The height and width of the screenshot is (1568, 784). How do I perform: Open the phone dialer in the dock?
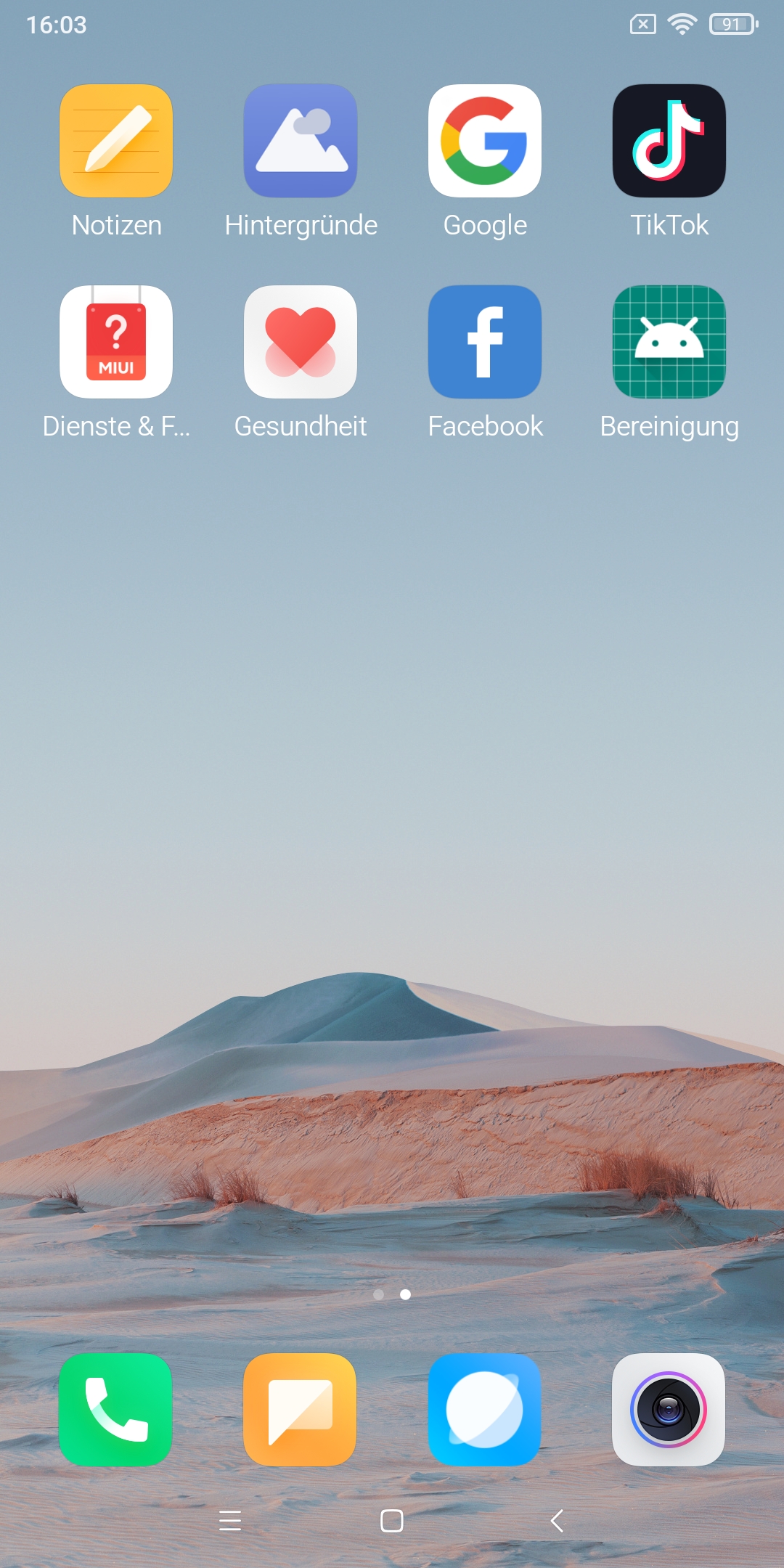pyautogui.click(x=116, y=1410)
